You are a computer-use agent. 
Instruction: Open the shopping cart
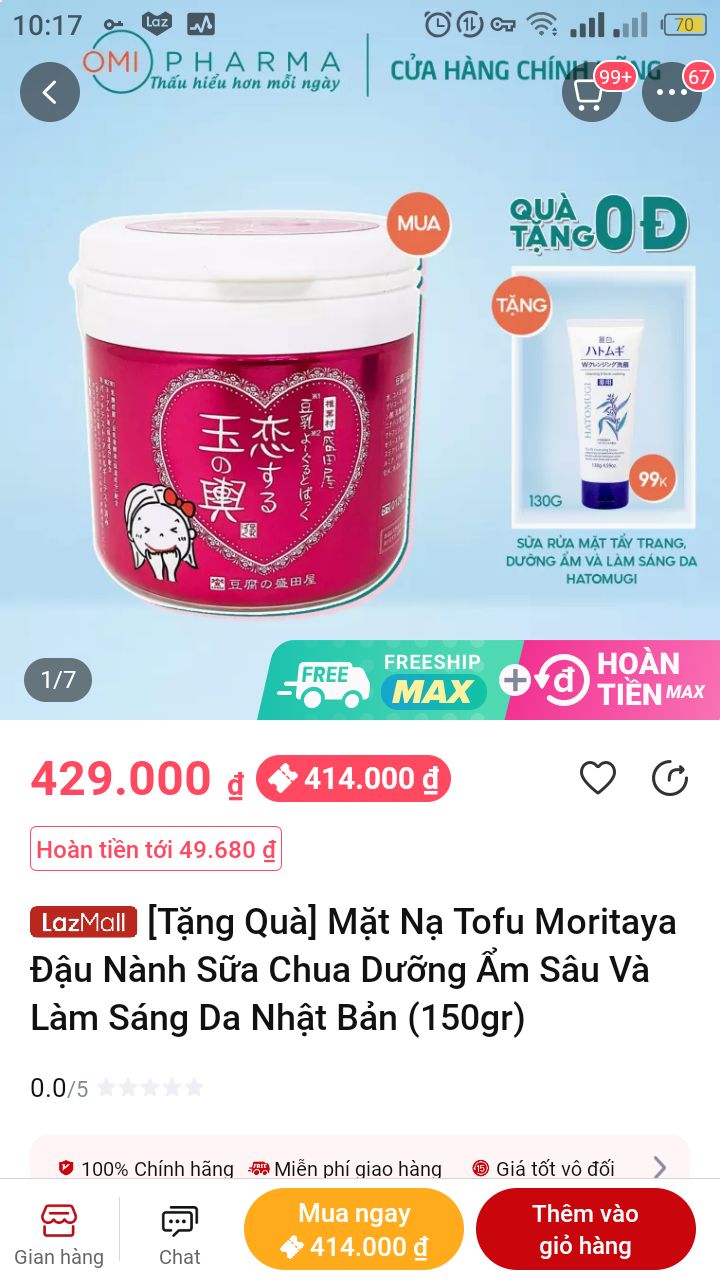pyautogui.click(x=592, y=92)
